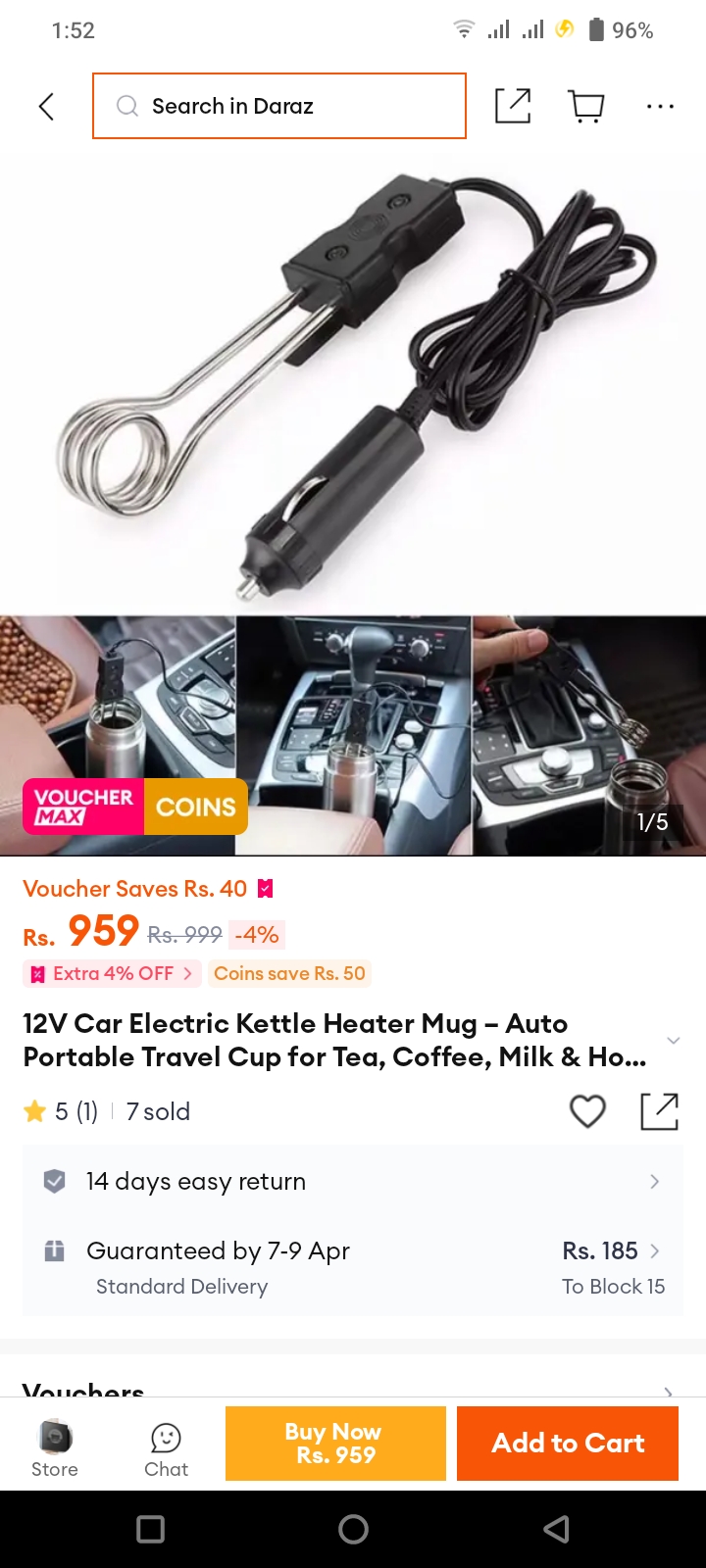Visit the seller Store
This screenshot has height=1568, width=706.
[x=55, y=1447]
